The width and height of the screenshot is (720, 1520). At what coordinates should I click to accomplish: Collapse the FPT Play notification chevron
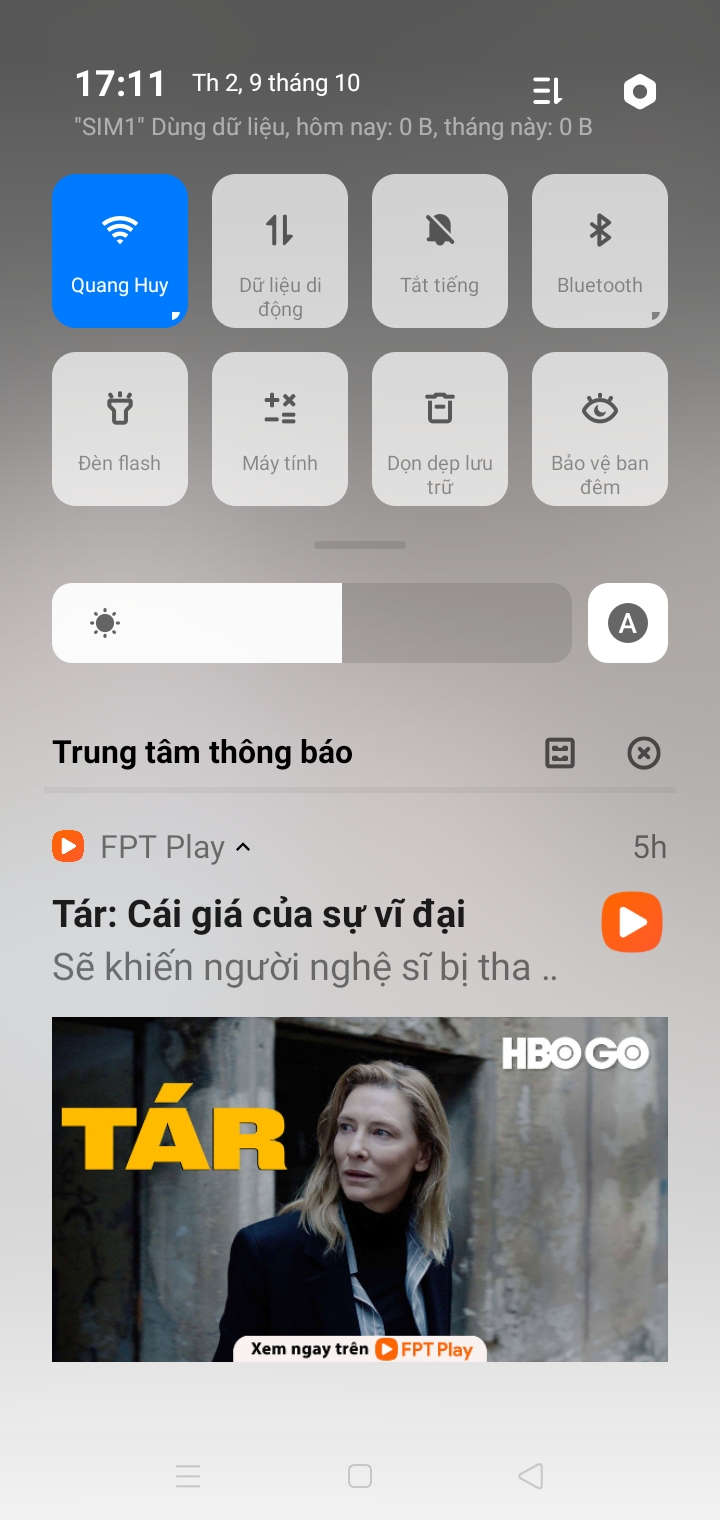click(243, 847)
